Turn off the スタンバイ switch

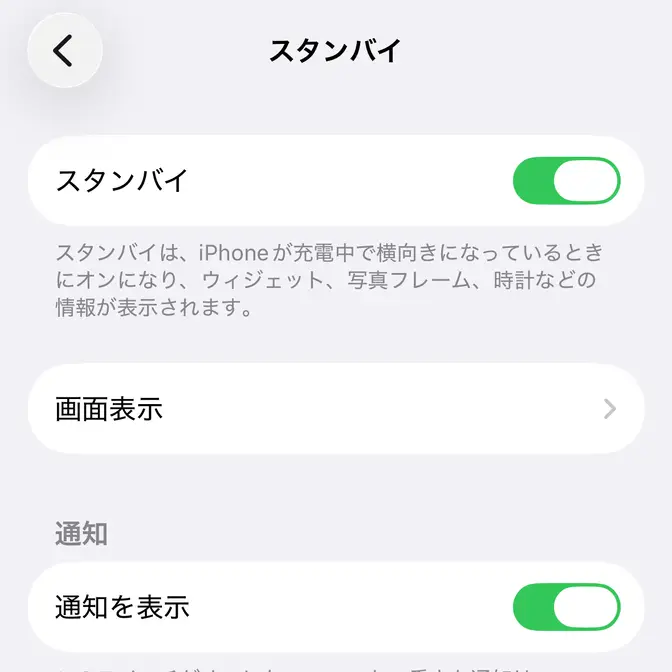tap(566, 181)
